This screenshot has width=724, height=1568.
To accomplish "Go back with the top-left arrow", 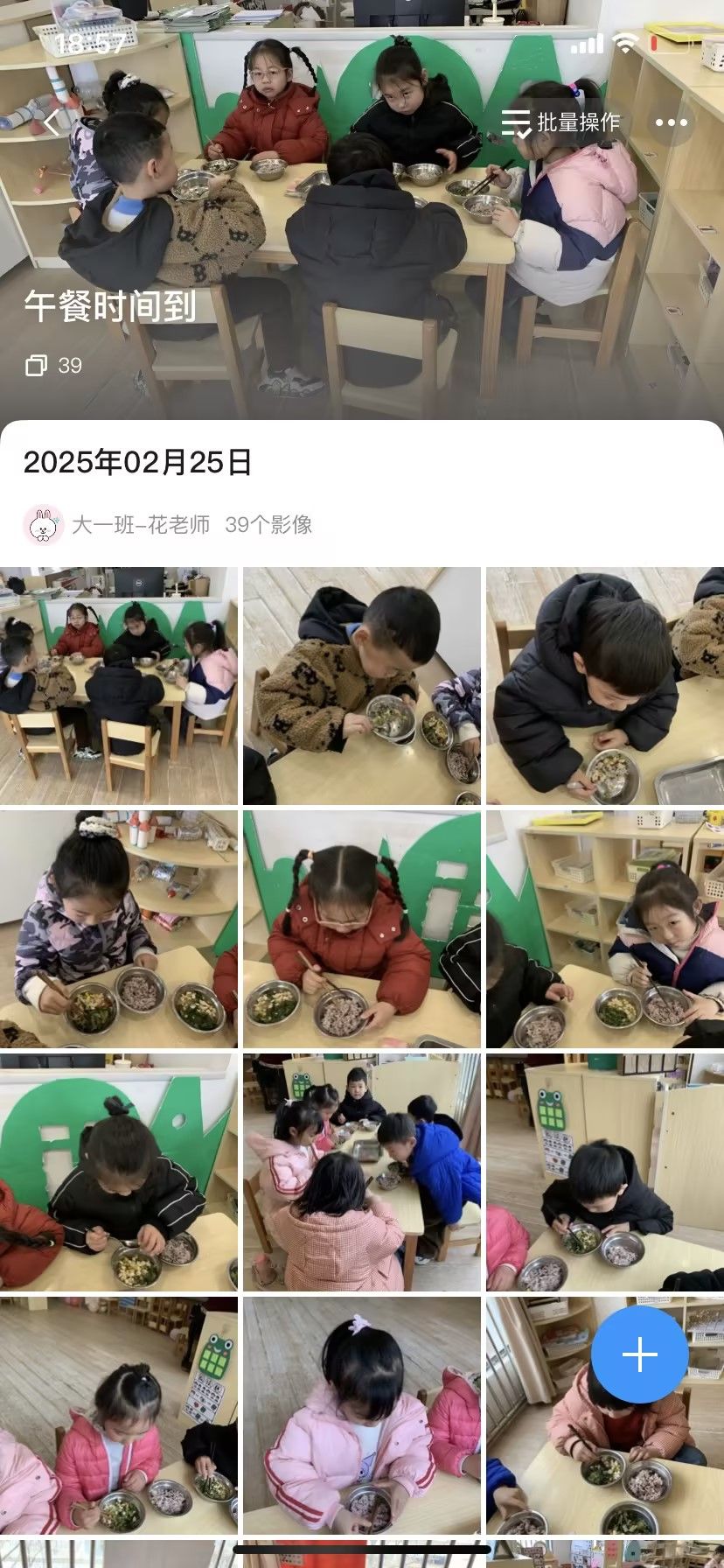I will click(52, 122).
